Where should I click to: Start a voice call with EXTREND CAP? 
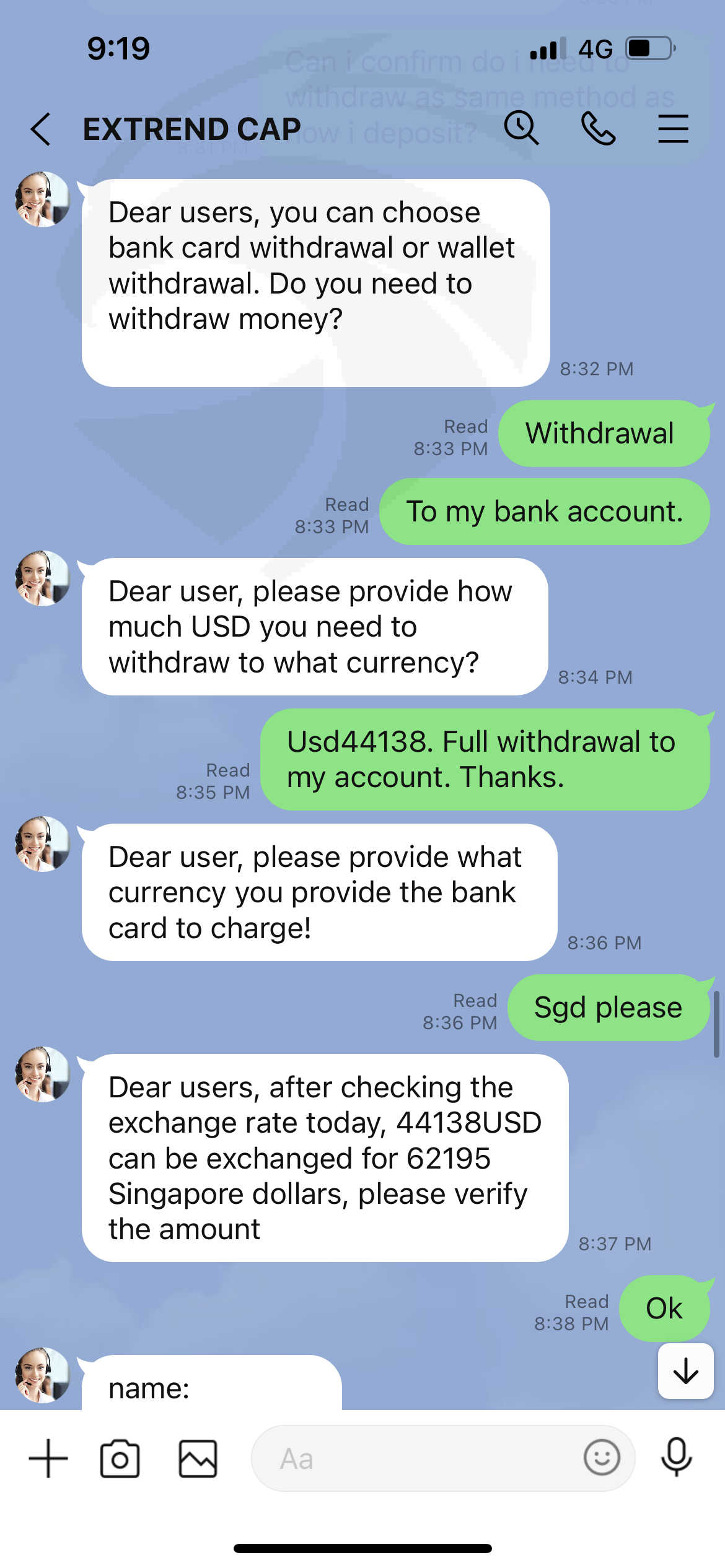pos(598,129)
